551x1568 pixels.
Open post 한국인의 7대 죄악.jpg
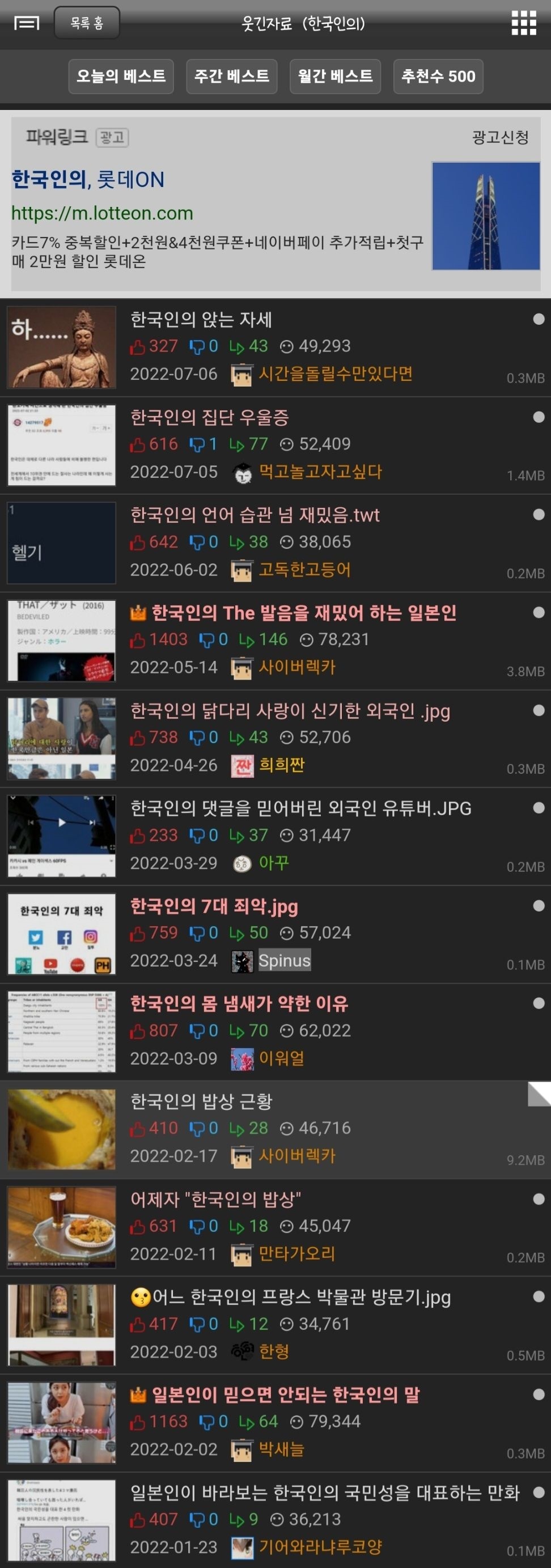pos(214,906)
